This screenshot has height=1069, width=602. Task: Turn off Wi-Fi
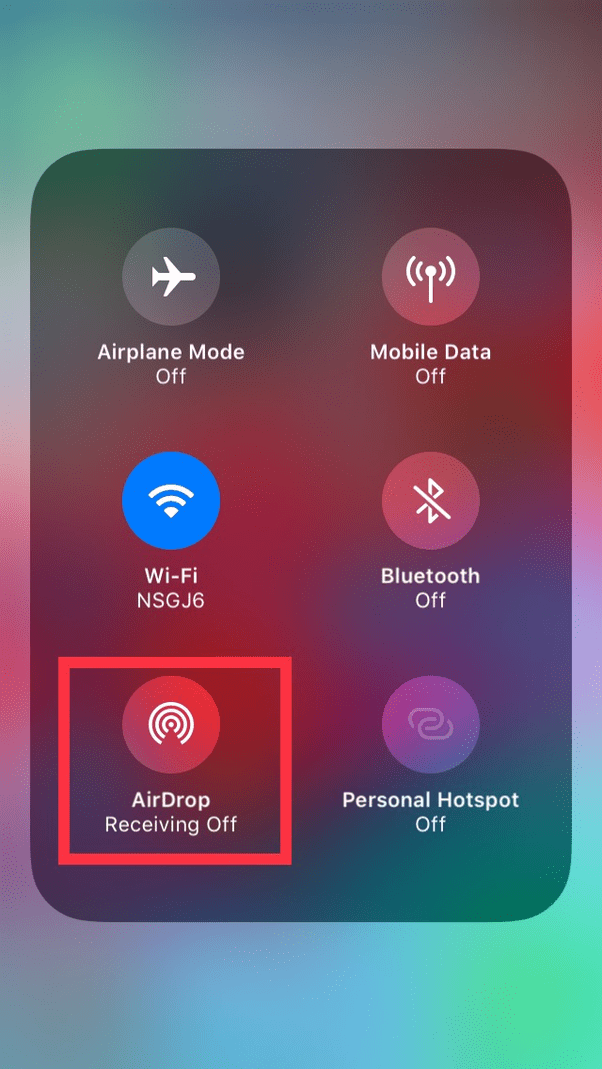click(x=170, y=500)
